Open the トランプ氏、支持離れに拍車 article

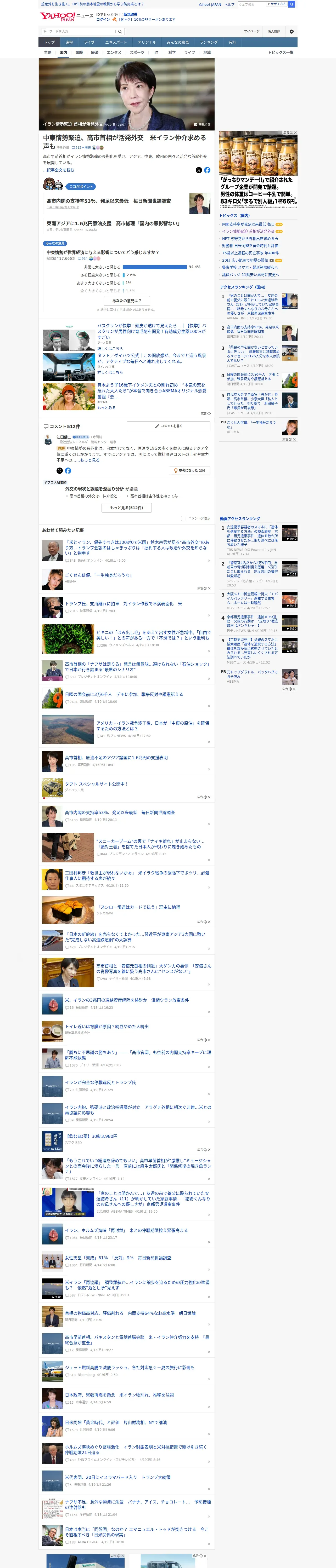pos(123,604)
